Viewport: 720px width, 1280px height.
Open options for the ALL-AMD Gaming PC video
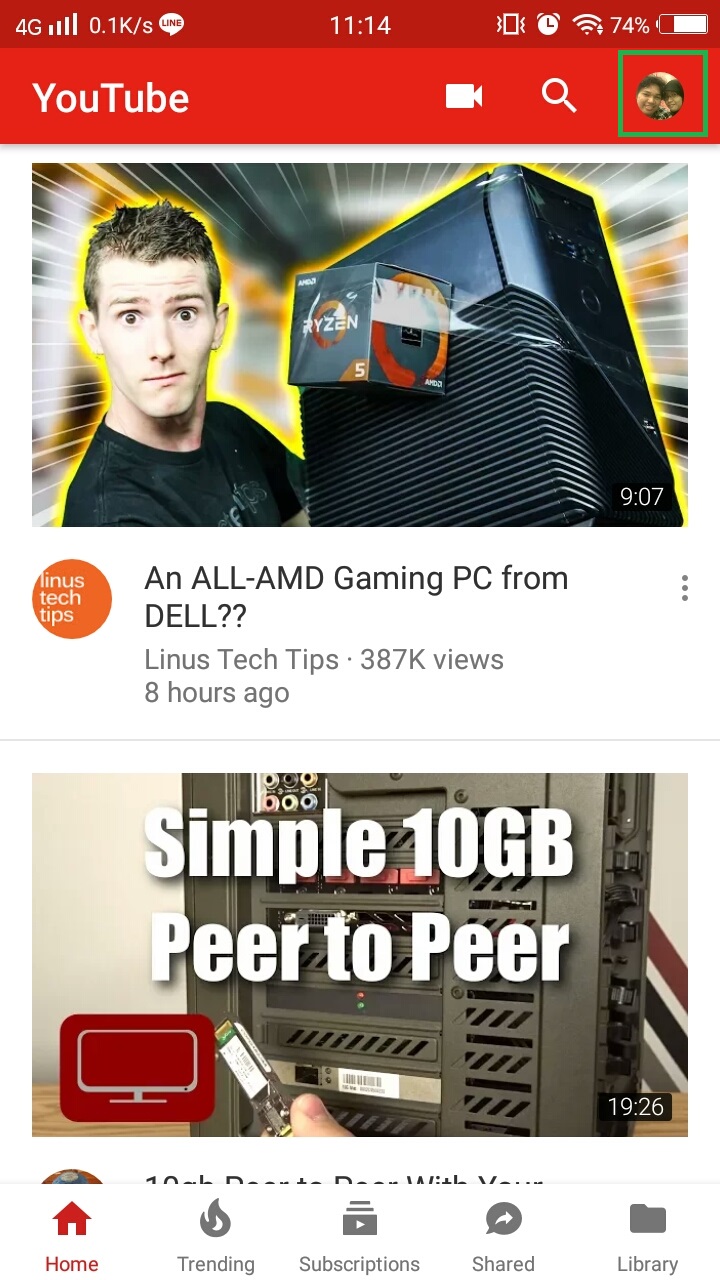coord(685,588)
